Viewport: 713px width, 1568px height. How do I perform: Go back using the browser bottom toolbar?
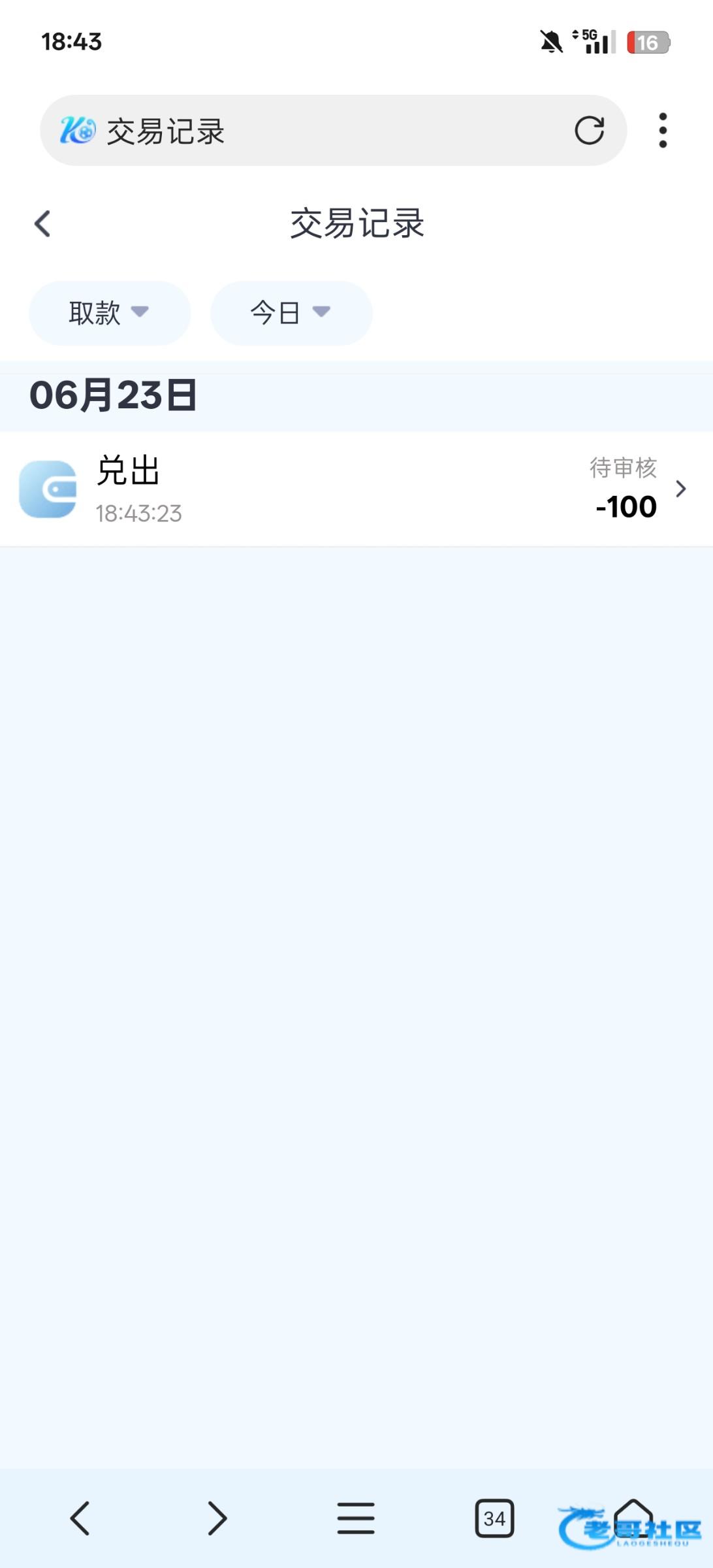click(x=80, y=1518)
